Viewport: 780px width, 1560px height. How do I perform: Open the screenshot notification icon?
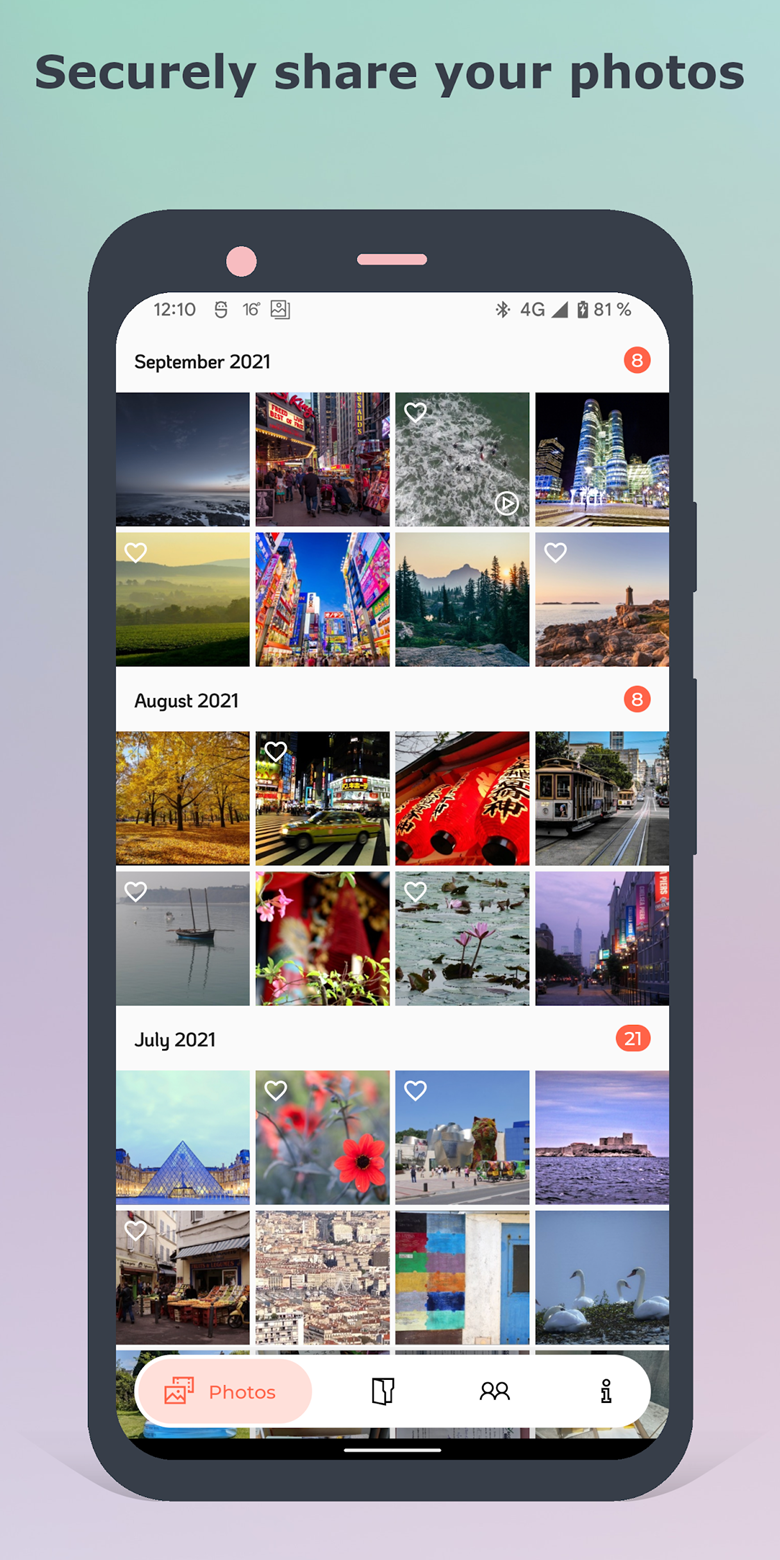pos(280,310)
